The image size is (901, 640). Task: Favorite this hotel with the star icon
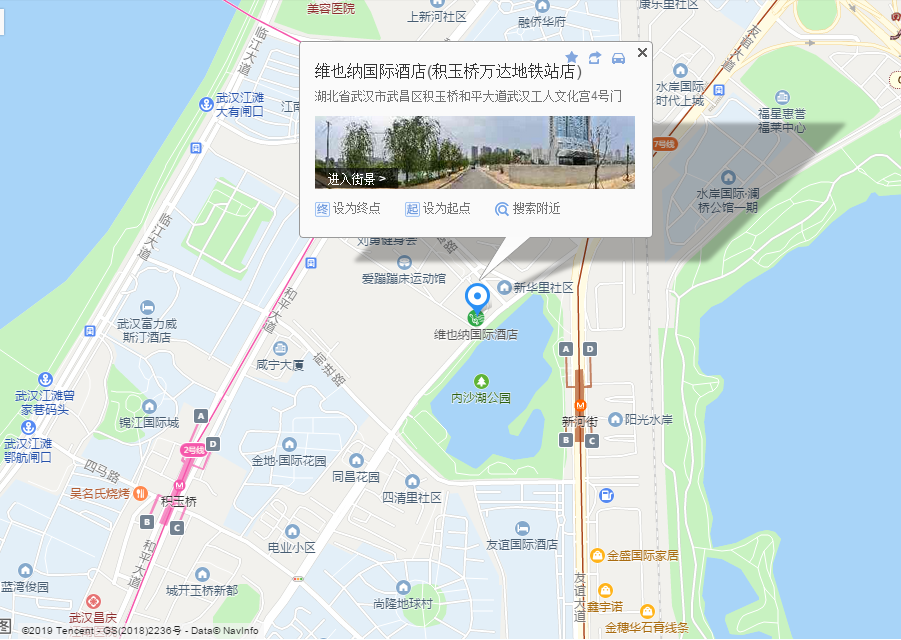(571, 58)
